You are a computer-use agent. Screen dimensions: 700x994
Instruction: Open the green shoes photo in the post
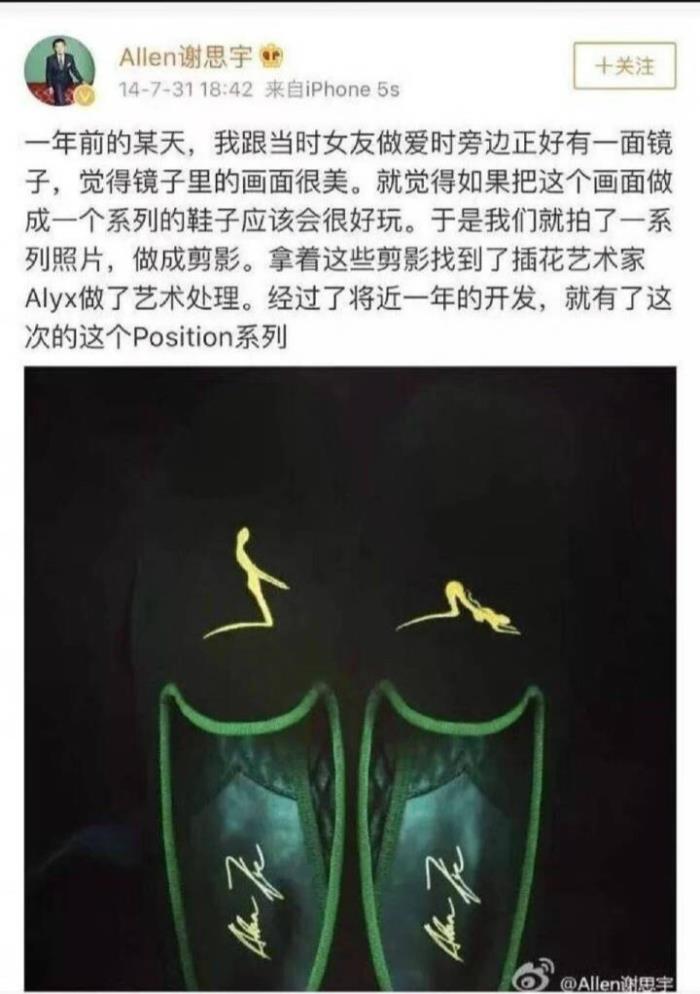(x=350, y=678)
